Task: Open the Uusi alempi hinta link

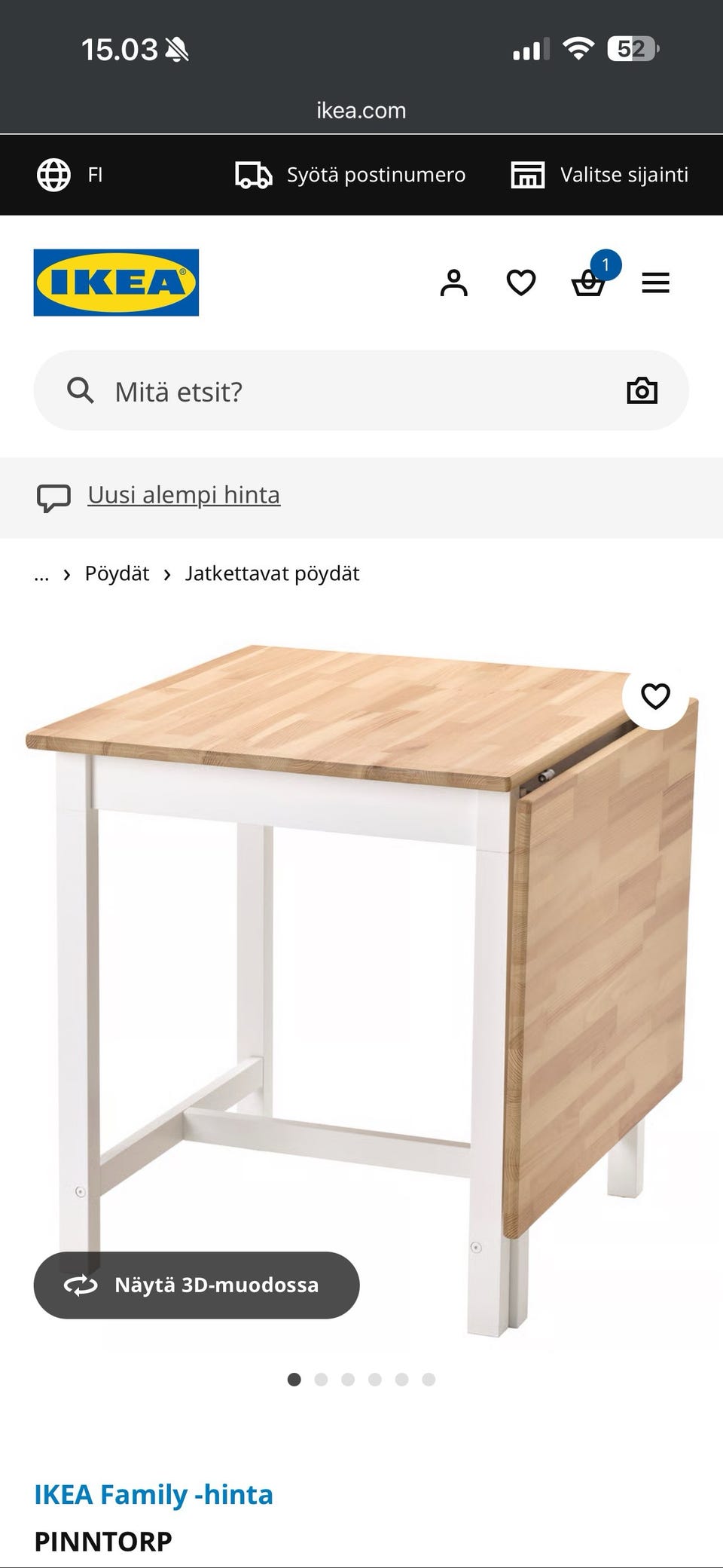Action: 183,494
